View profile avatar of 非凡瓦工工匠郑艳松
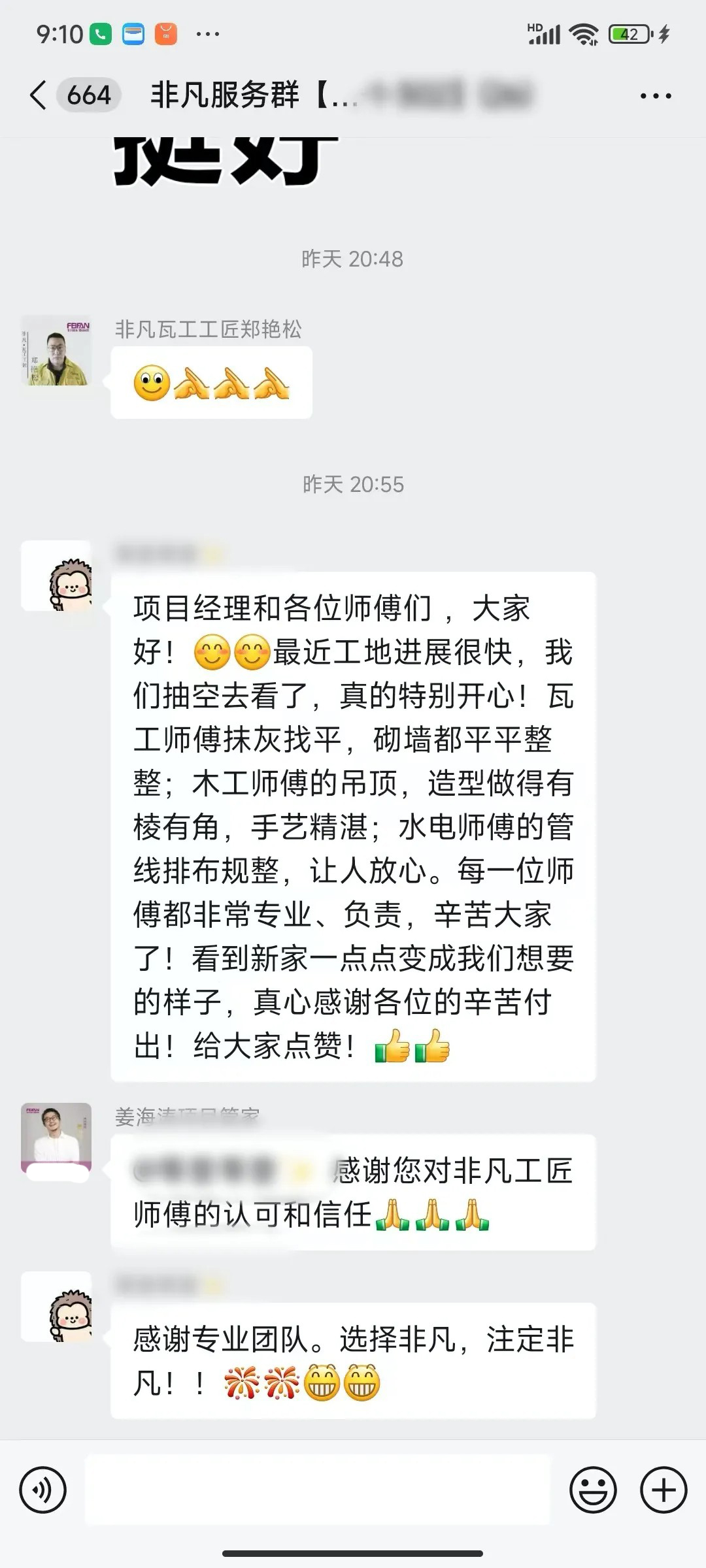706x1568 pixels. tap(56, 351)
